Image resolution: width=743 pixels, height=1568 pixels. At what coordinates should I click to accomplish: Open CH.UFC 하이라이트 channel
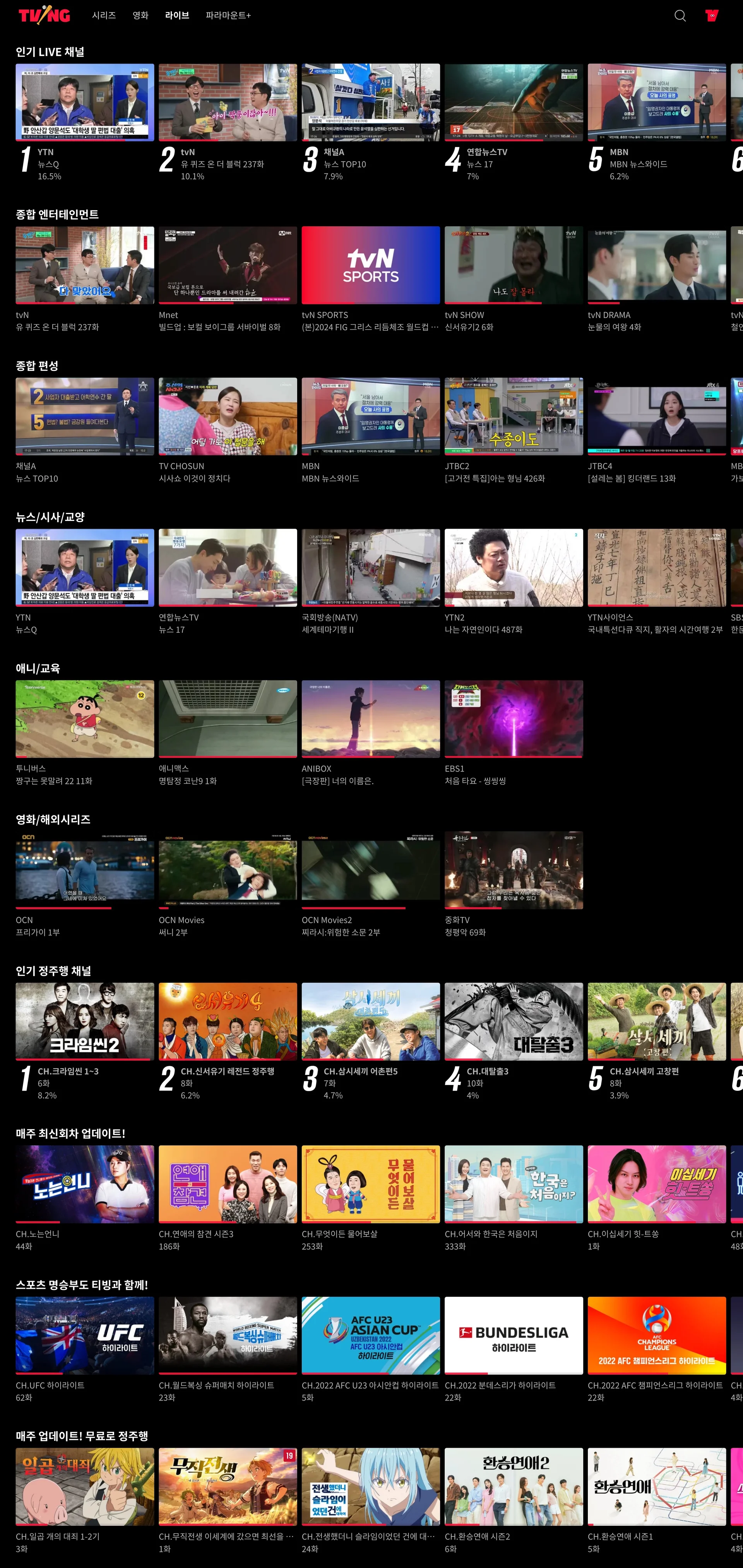pos(85,1336)
